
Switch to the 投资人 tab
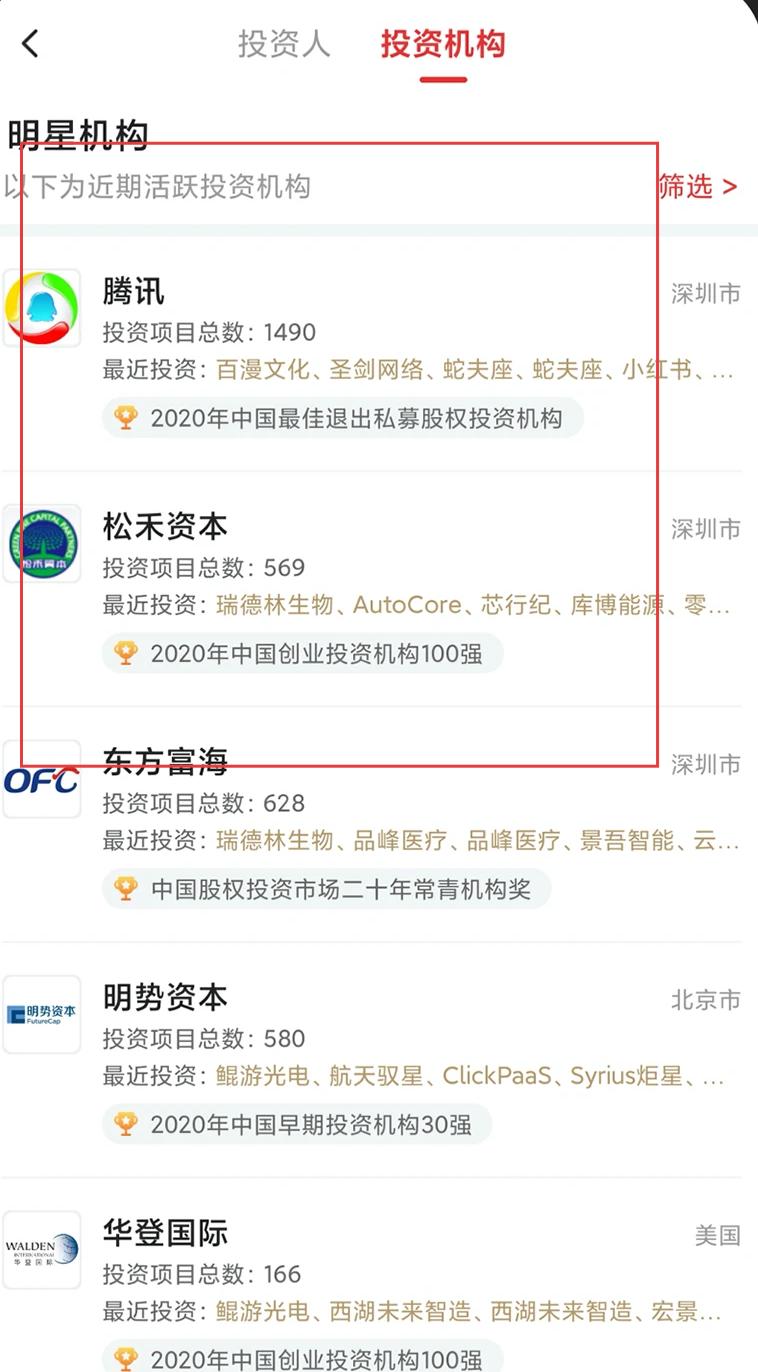pos(284,44)
